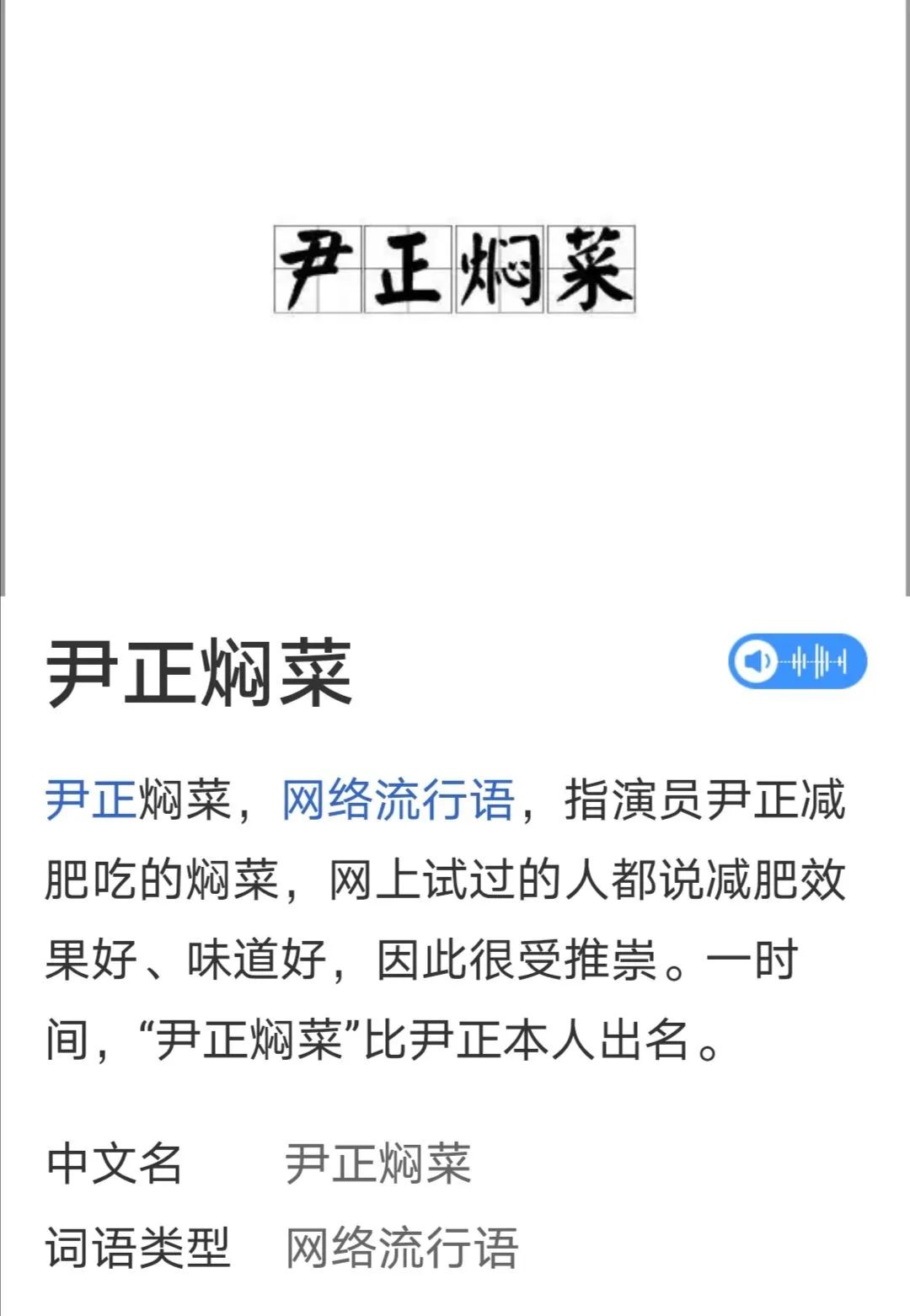This screenshot has height=1316, width=910.
Task: Open the 网络流行语 link in the summary
Action: click(x=397, y=800)
